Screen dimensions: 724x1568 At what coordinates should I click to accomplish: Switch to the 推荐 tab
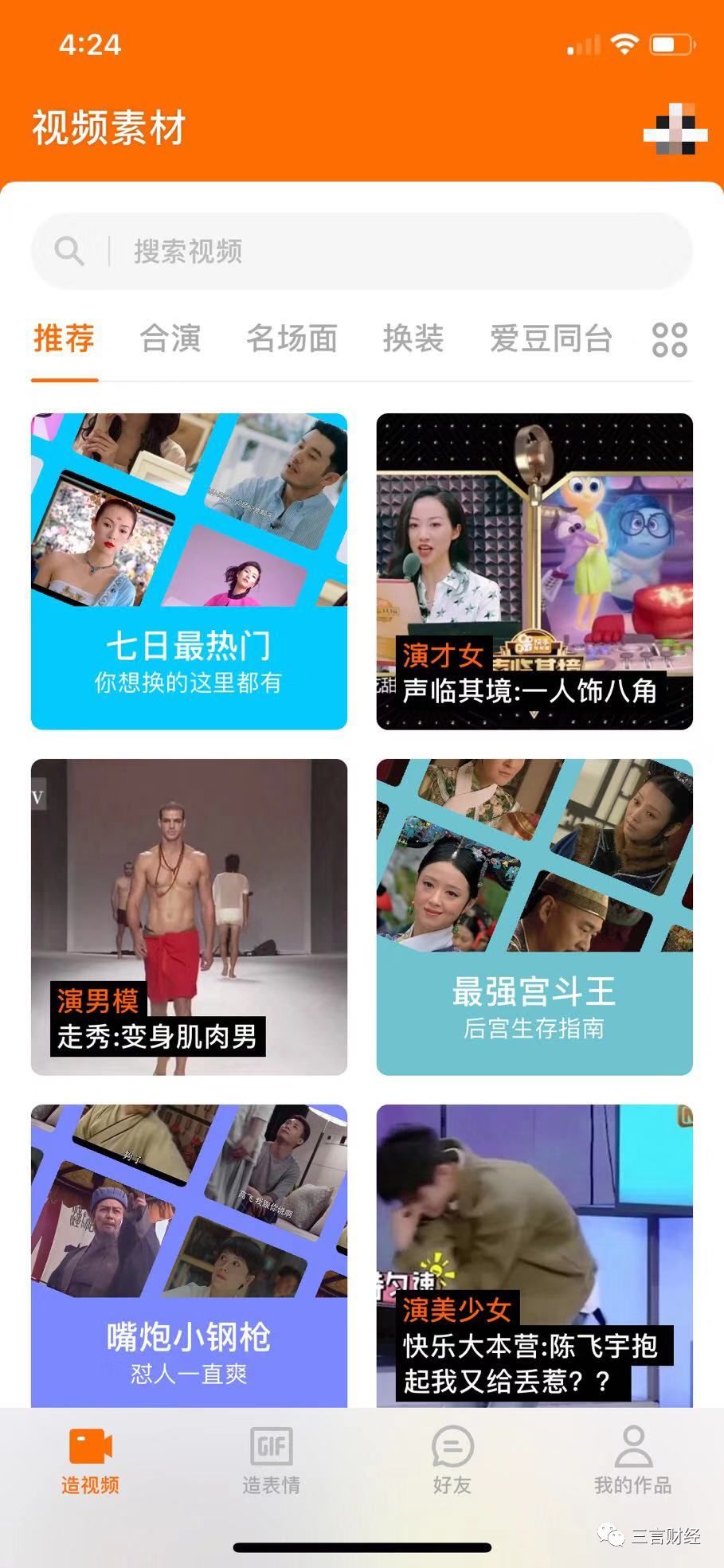click(x=65, y=338)
